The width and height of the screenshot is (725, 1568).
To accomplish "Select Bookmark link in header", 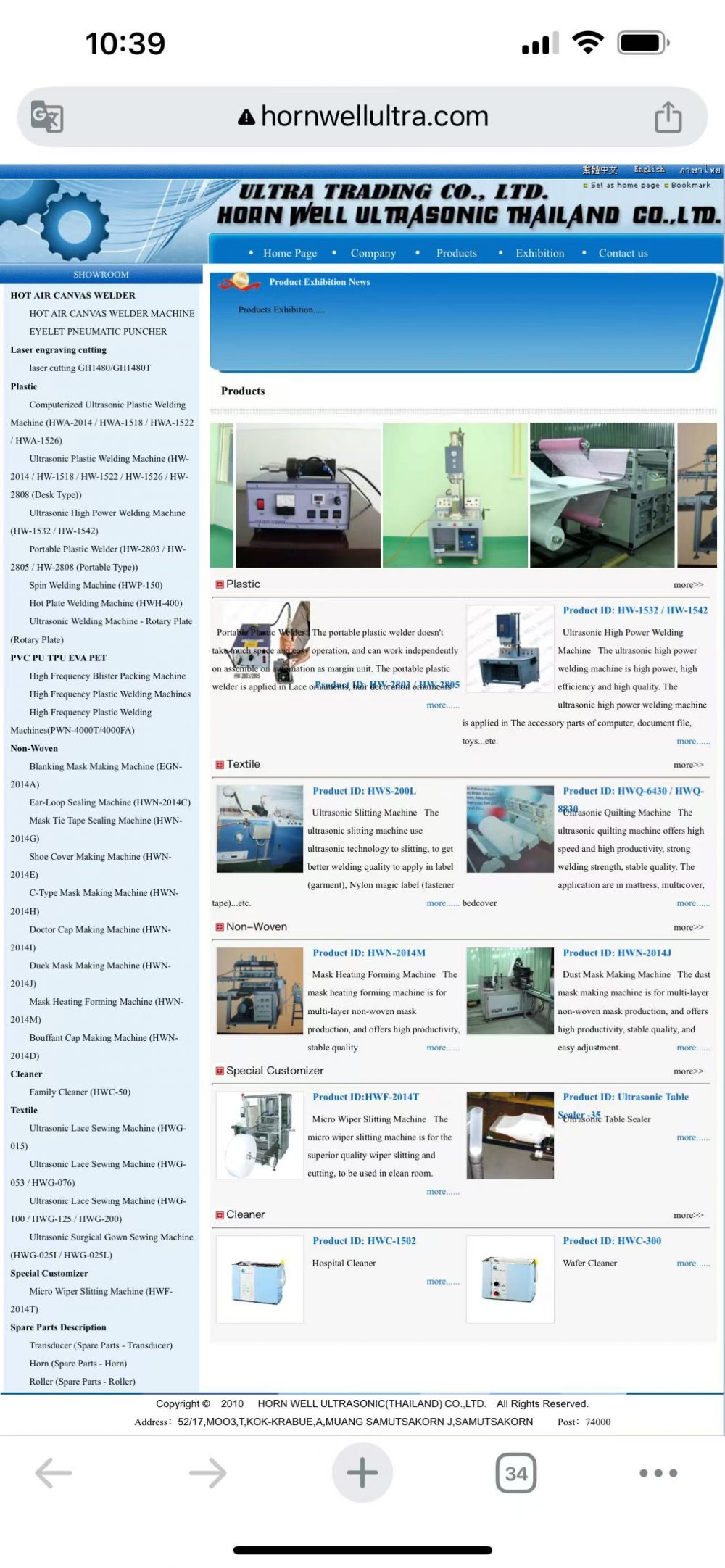I will [690, 185].
